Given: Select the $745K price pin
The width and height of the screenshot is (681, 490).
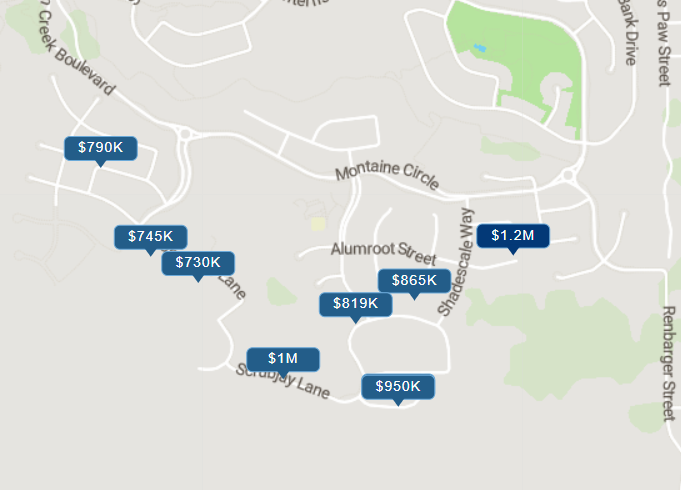Looking at the screenshot, I should 150,237.
